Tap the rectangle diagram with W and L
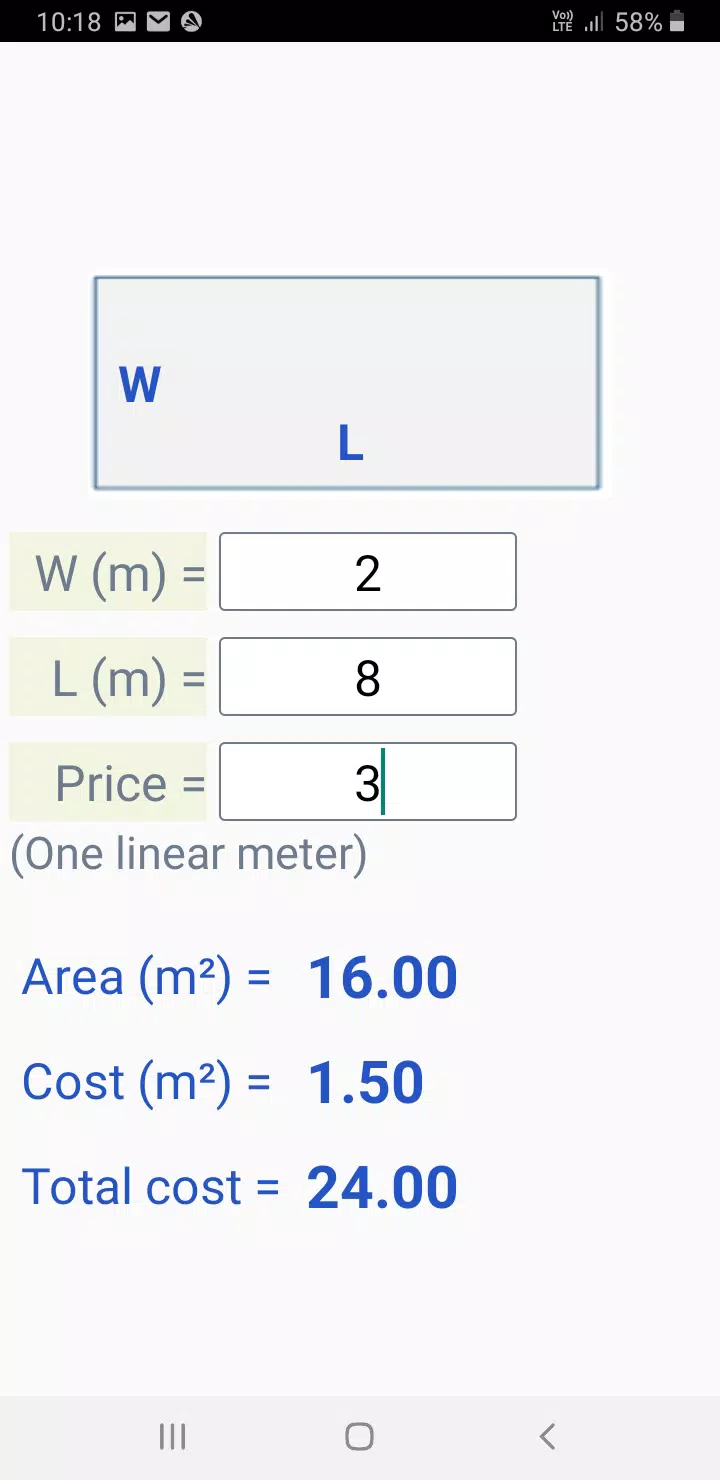Viewport: 720px width, 1480px height. (347, 383)
